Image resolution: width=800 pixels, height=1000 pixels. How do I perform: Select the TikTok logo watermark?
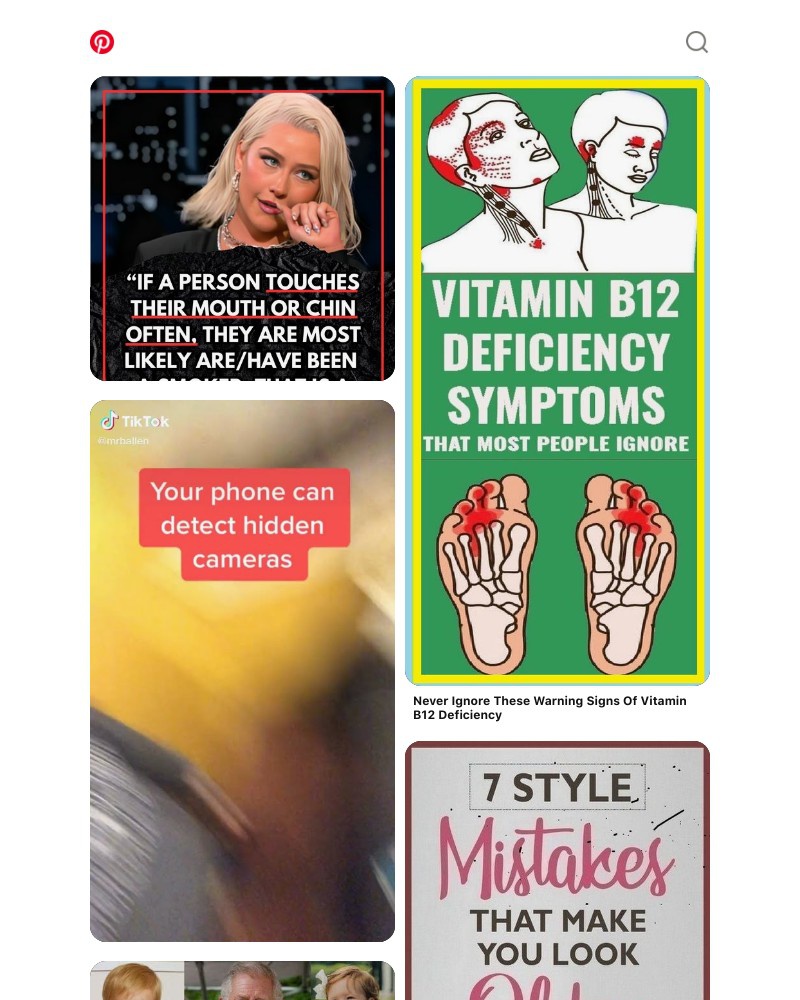click(x=134, y=421)
